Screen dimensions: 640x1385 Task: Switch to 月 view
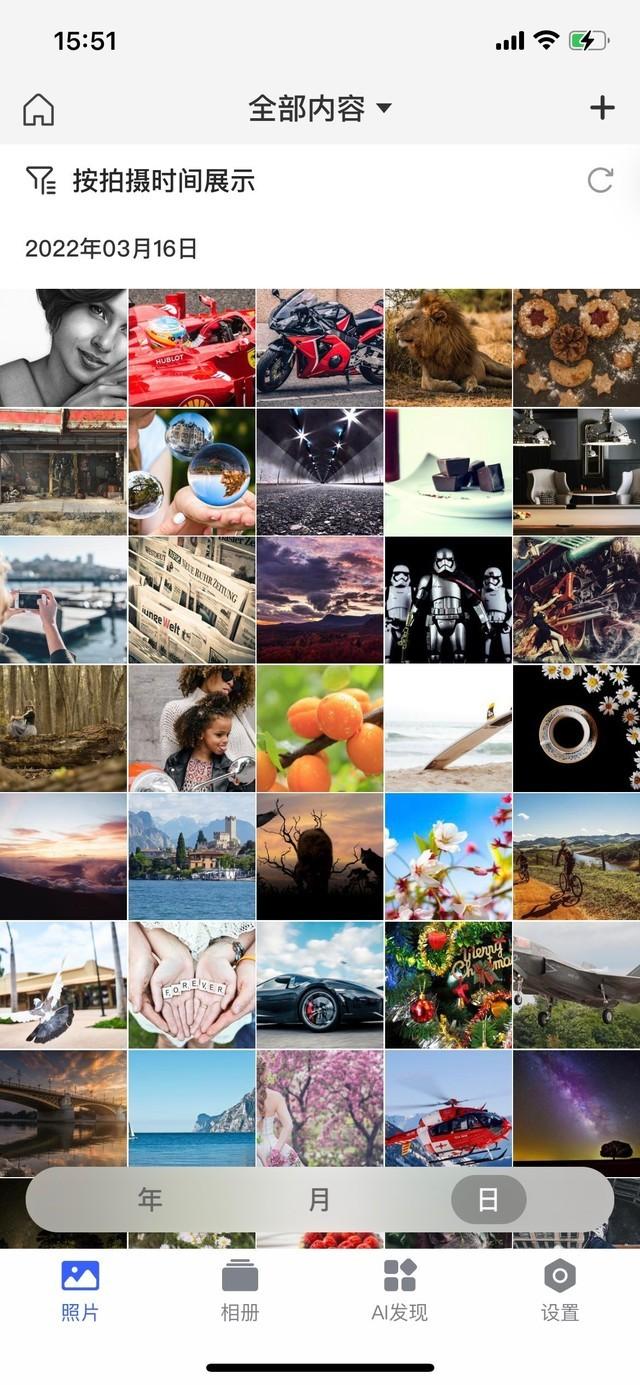319,1200
